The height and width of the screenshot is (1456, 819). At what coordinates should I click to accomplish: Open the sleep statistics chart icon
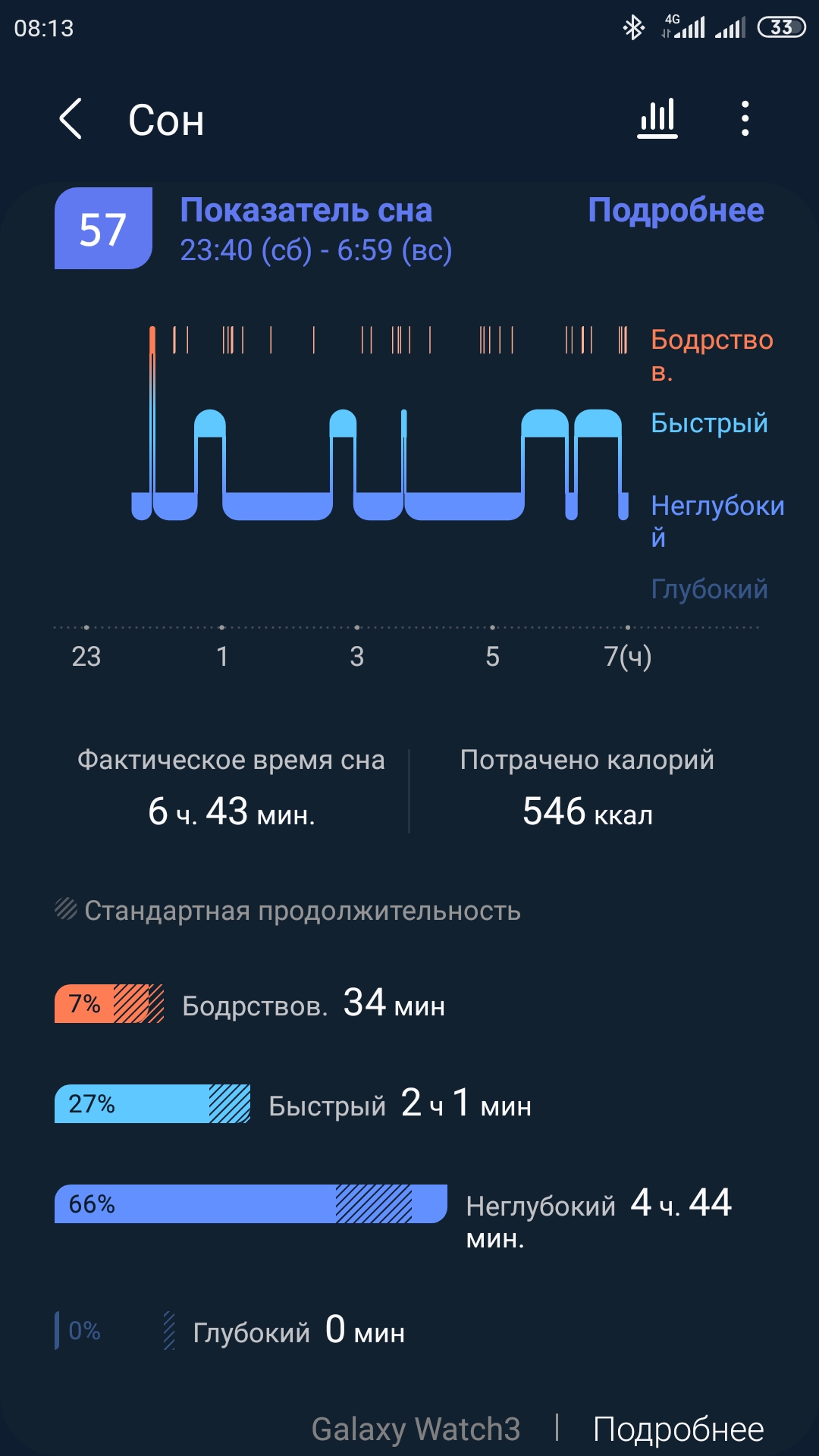tap(657, 119)
